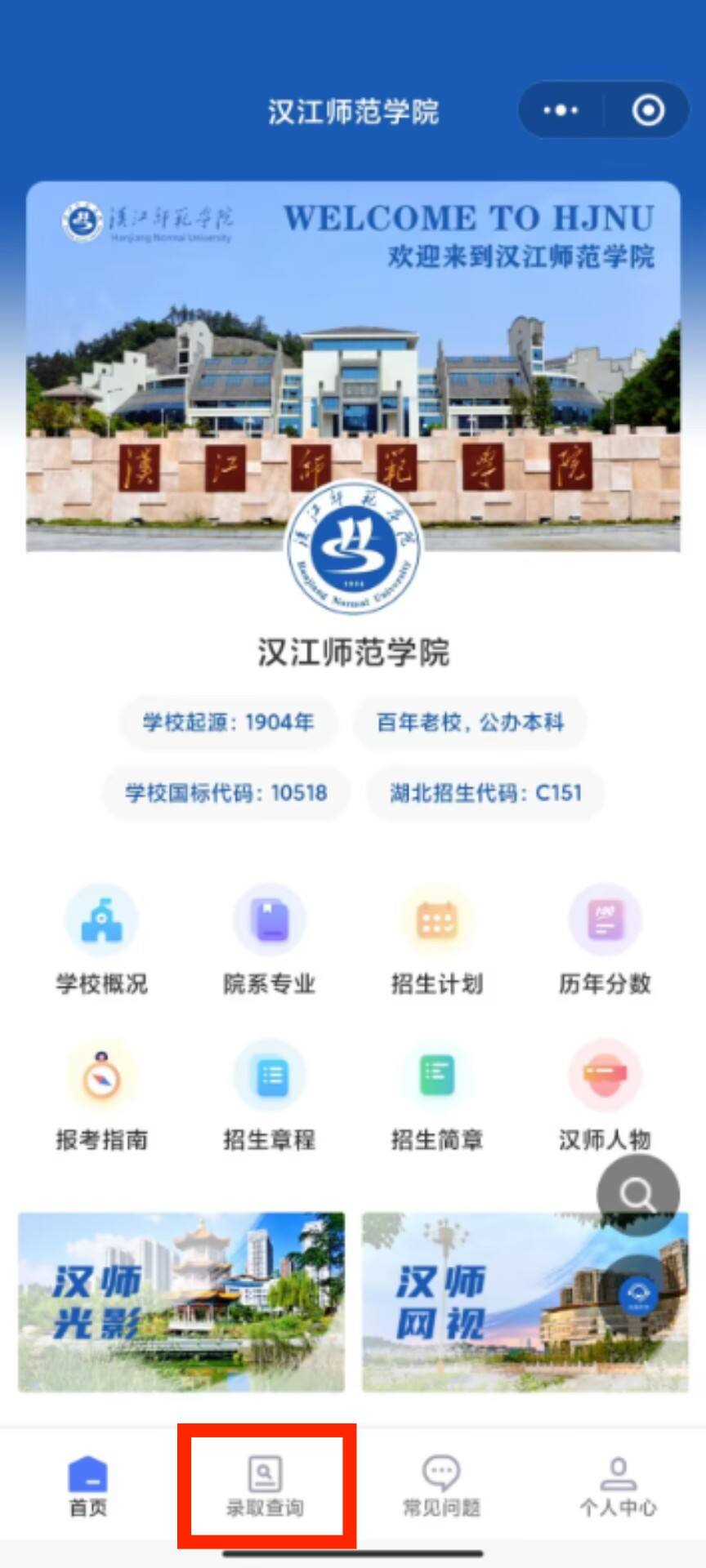Open the mini program more-options menu
The image size is (706, 1568).
tap(561, 110)
